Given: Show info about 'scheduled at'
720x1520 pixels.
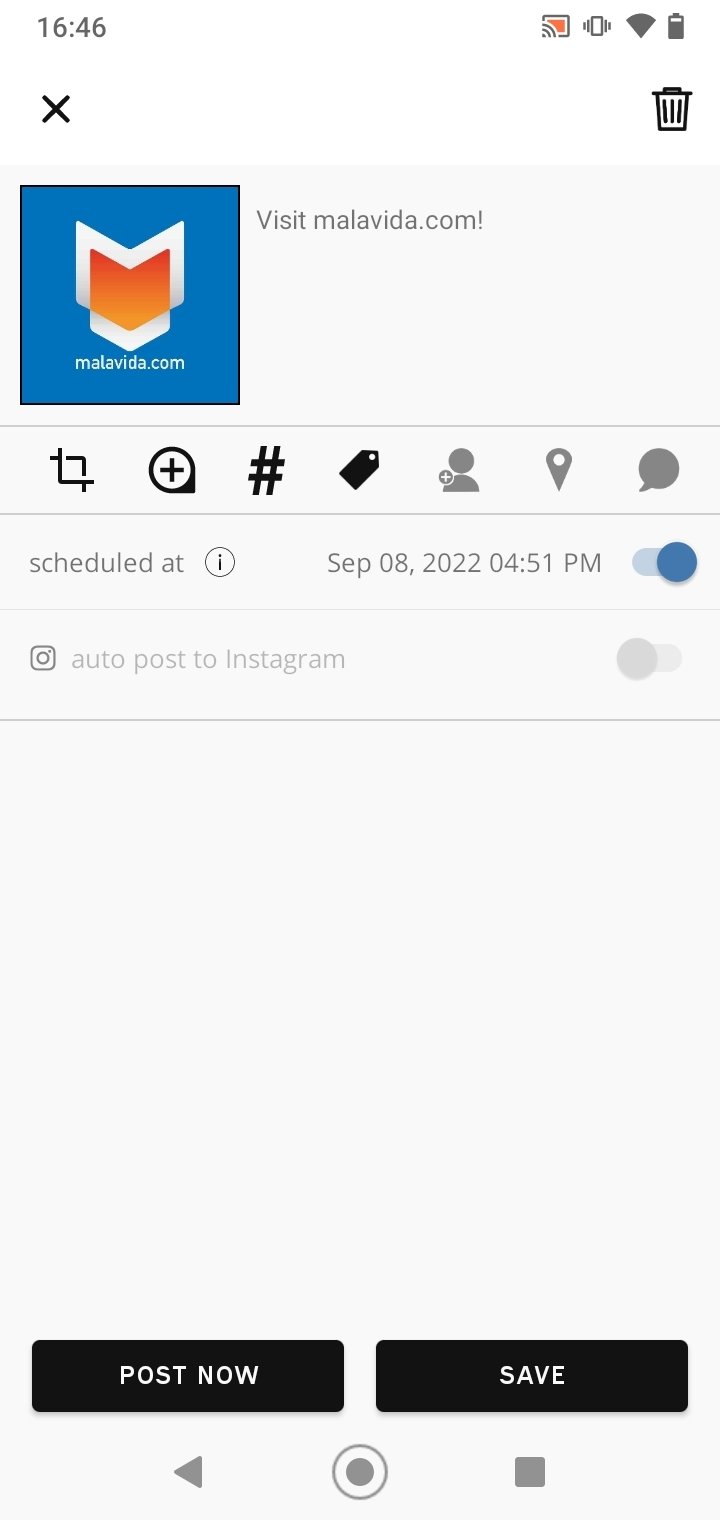Looking at the screenshot, I should click(220, 563).
